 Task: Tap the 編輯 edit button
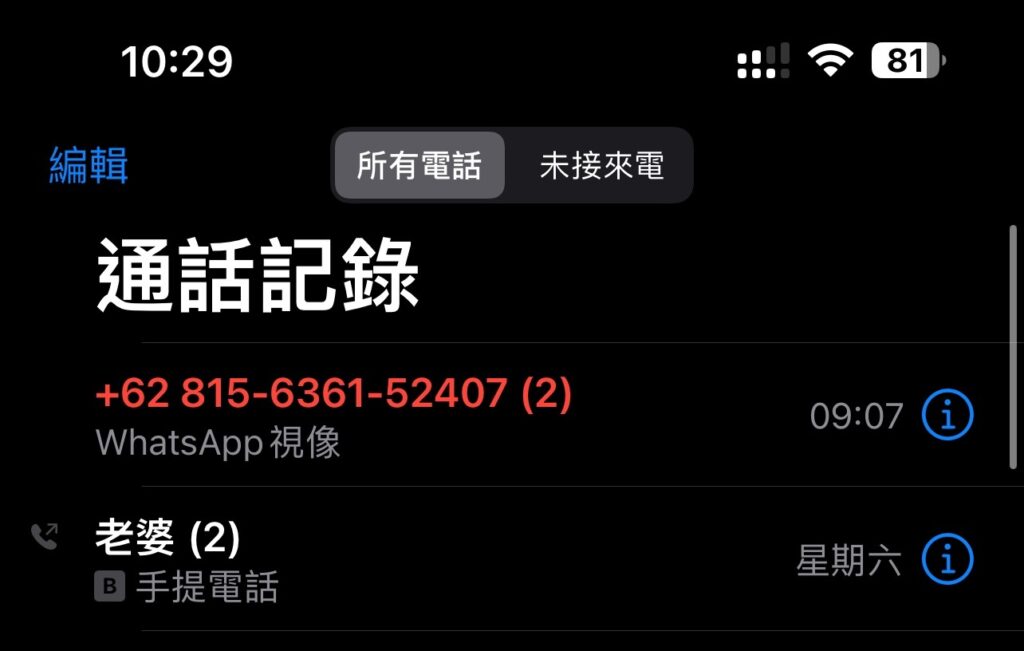coord(89,166)
